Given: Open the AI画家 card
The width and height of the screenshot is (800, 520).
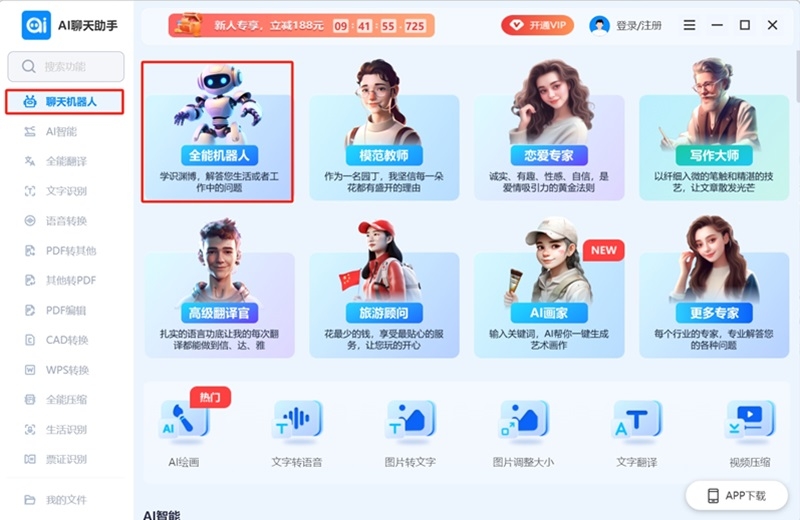Looking at the screenshot, I should (x=548, y=288).
